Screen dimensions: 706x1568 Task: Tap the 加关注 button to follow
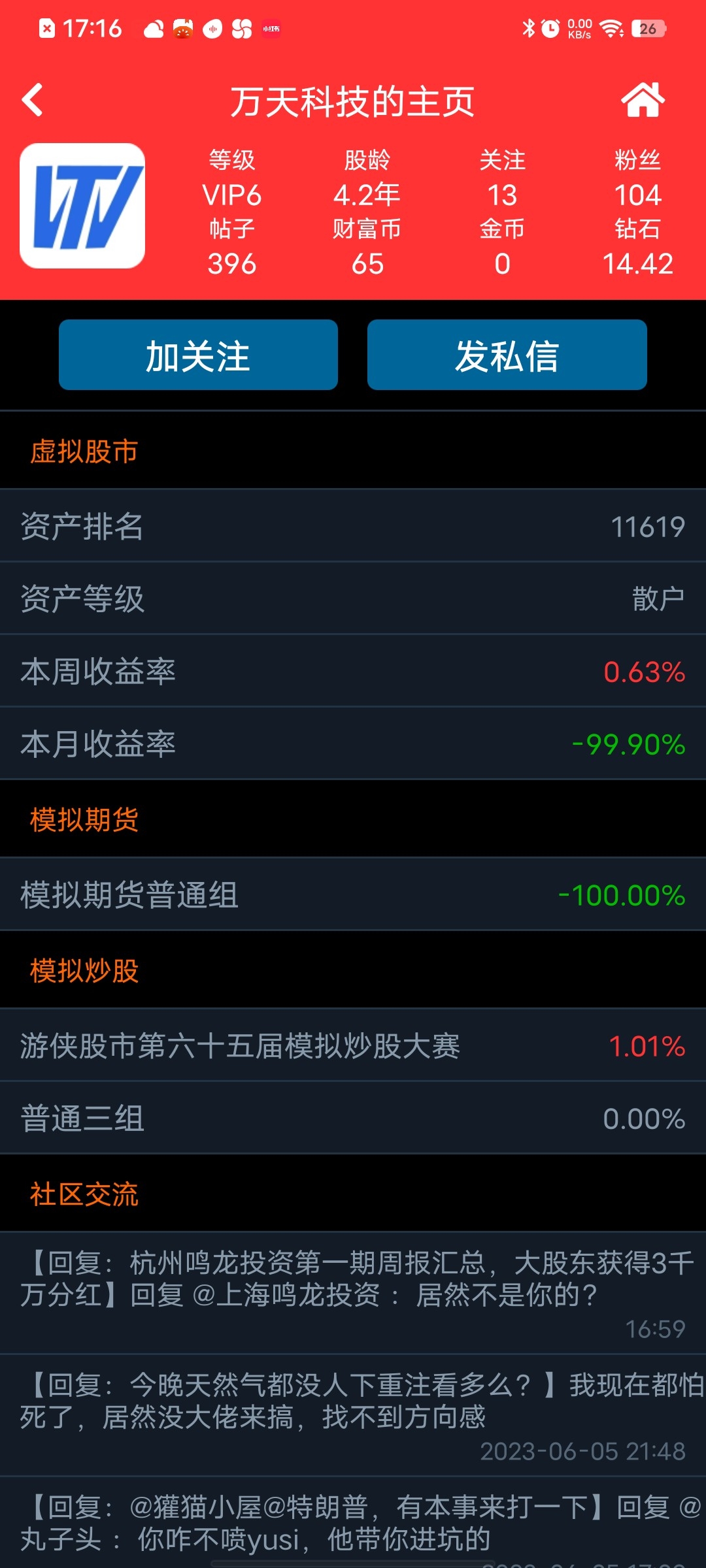click(x=198, y=355)
